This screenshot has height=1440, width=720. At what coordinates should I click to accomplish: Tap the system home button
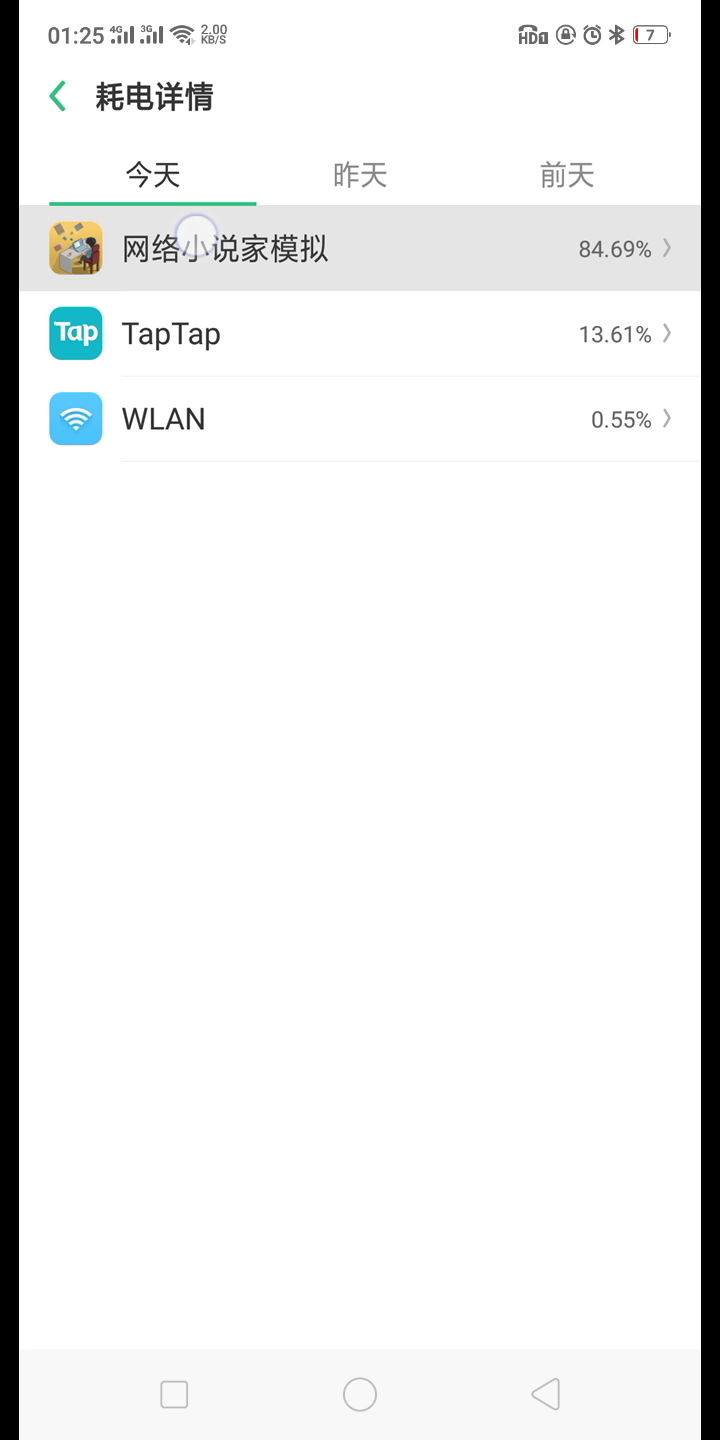[x=360, y=1394]
